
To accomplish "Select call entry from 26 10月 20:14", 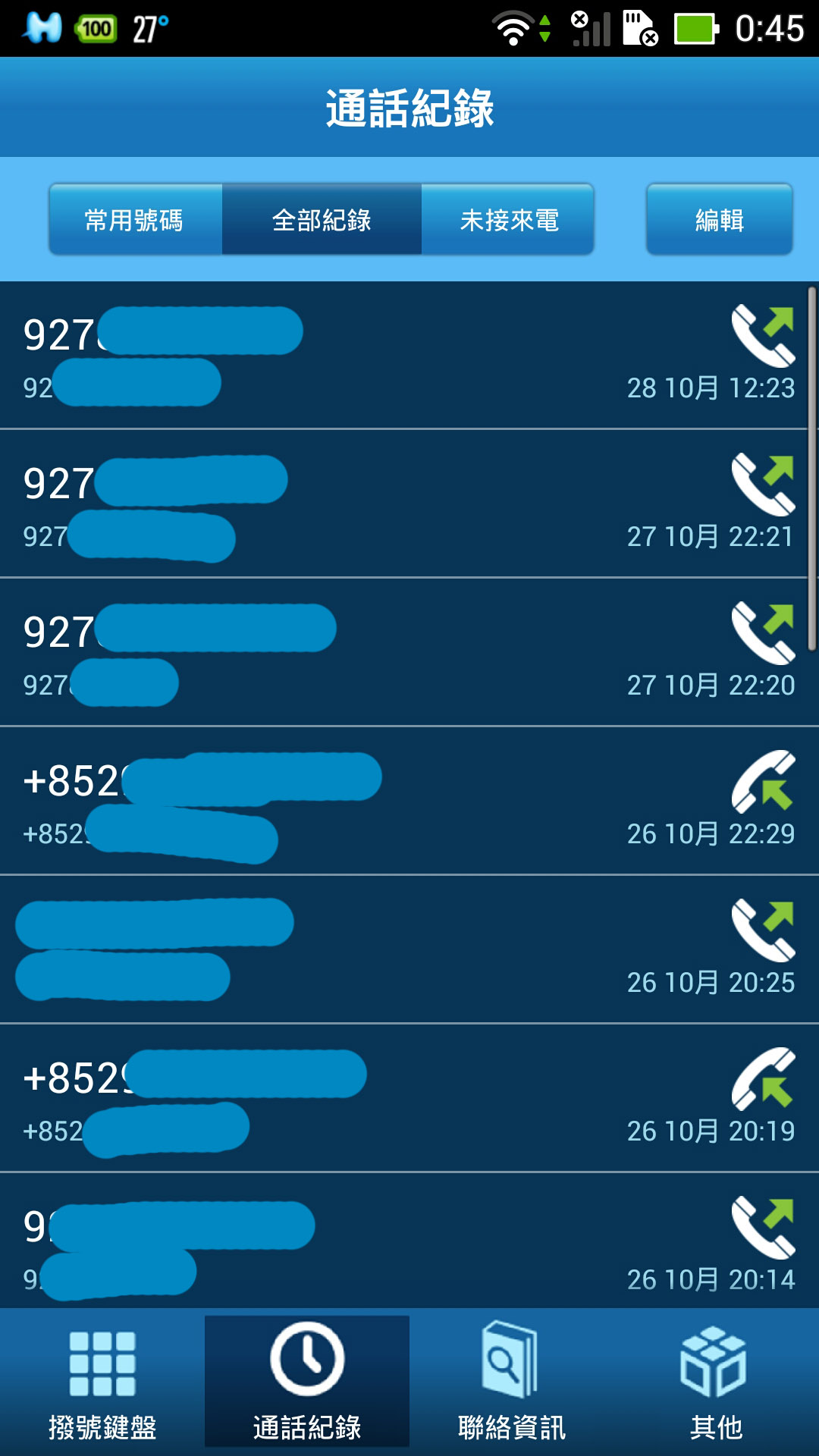I will tap(409, 1241).
